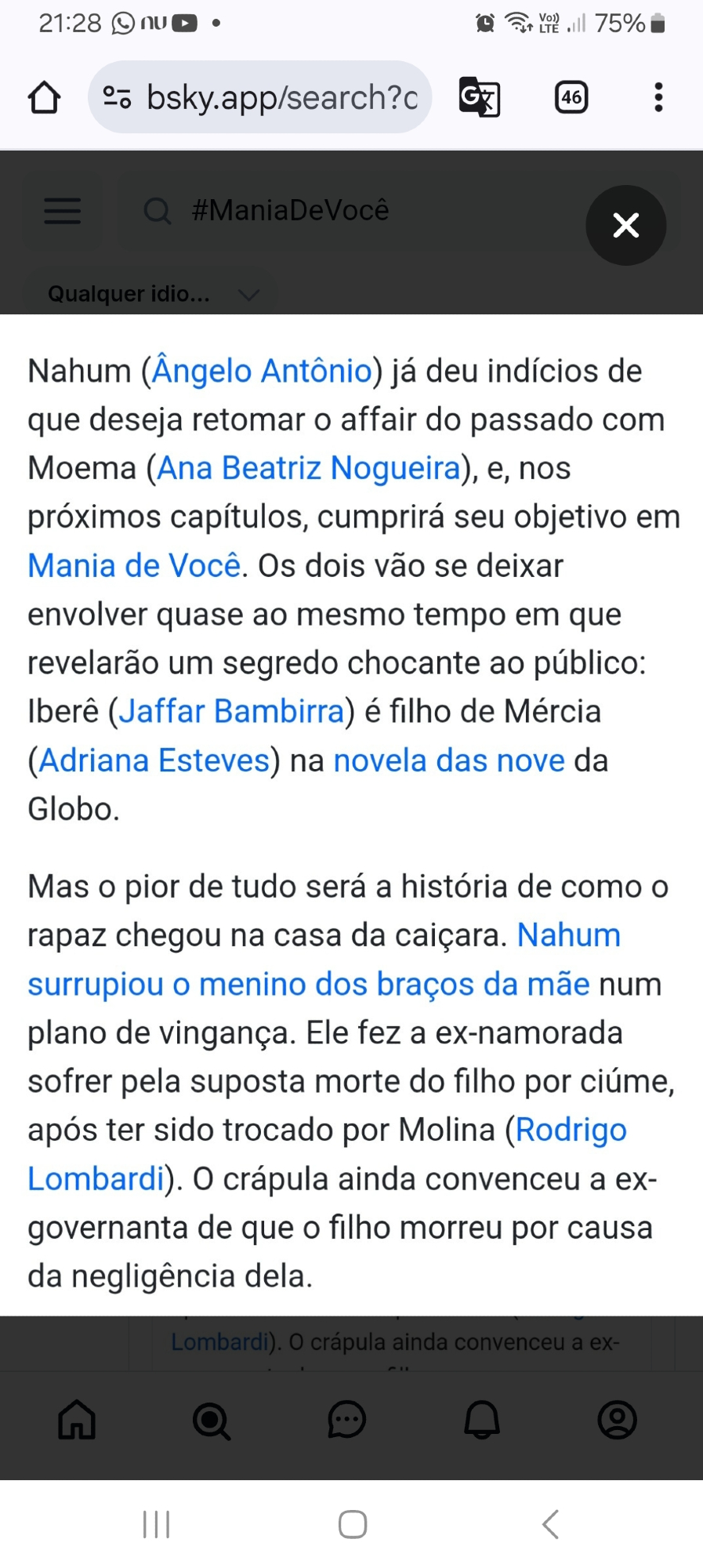Open the browser tab switcher showing 46

click(571, 98)
